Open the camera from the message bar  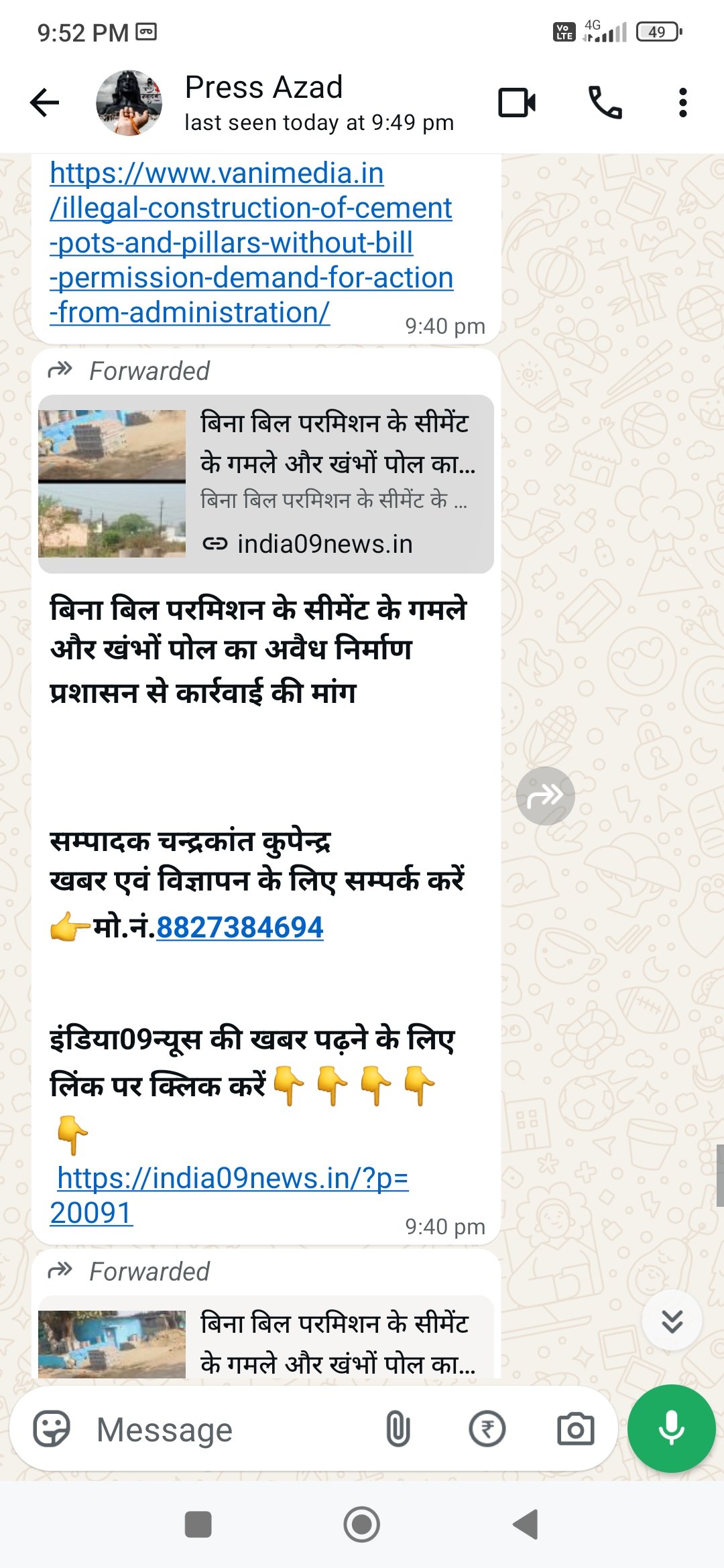(x=576, y=1429)
